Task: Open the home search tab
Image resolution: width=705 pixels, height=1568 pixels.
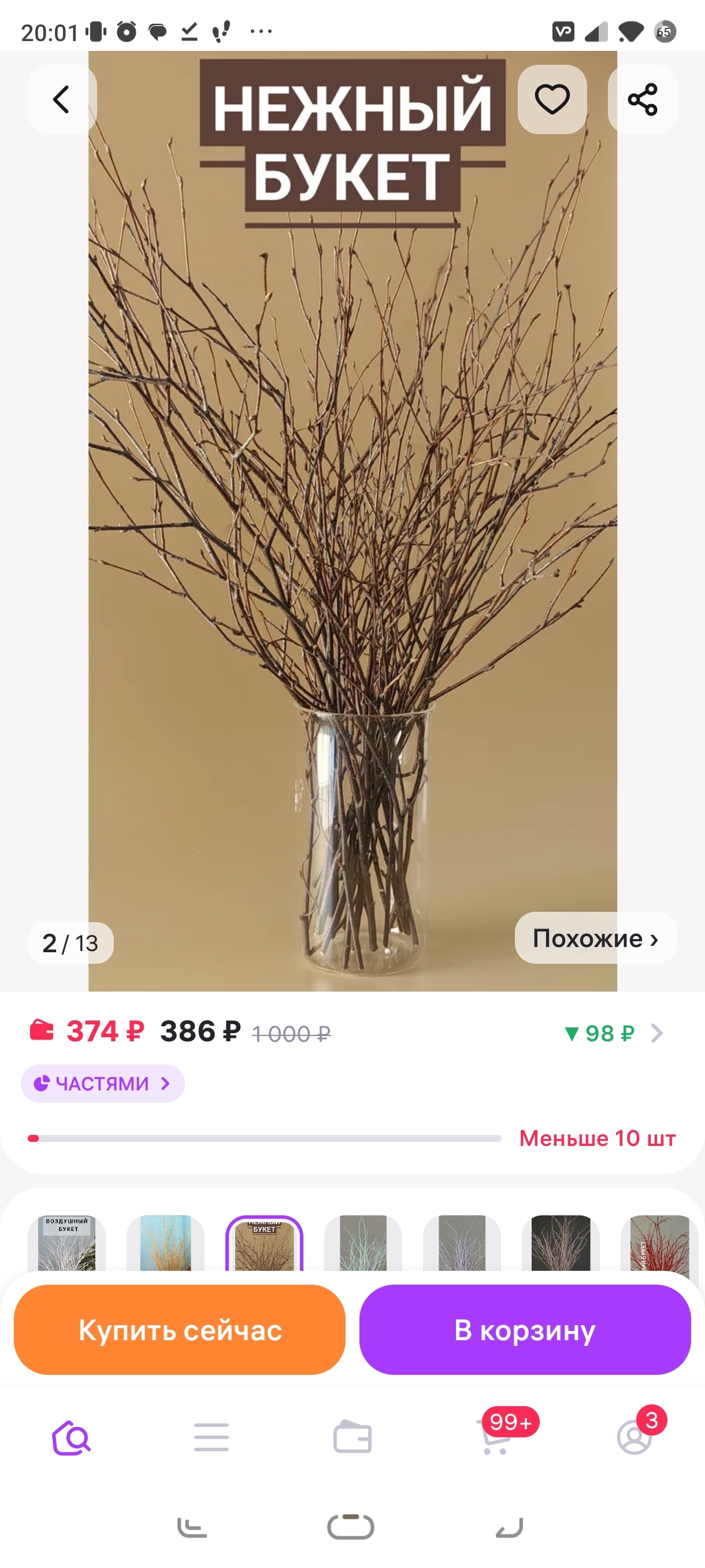Action: [71, 1438]
